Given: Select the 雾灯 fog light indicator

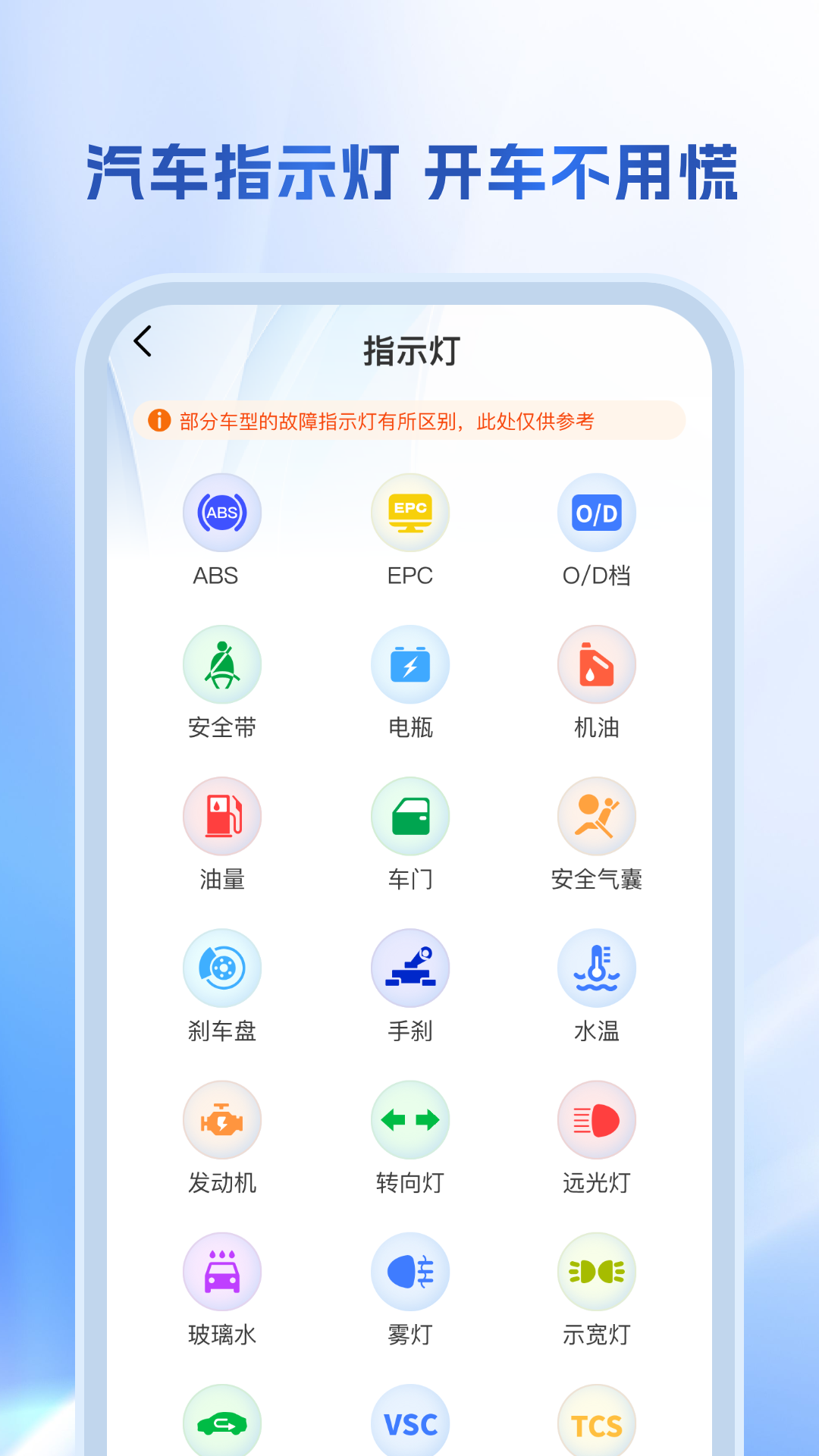Looking at the screenshot, I should (410, 1271).
